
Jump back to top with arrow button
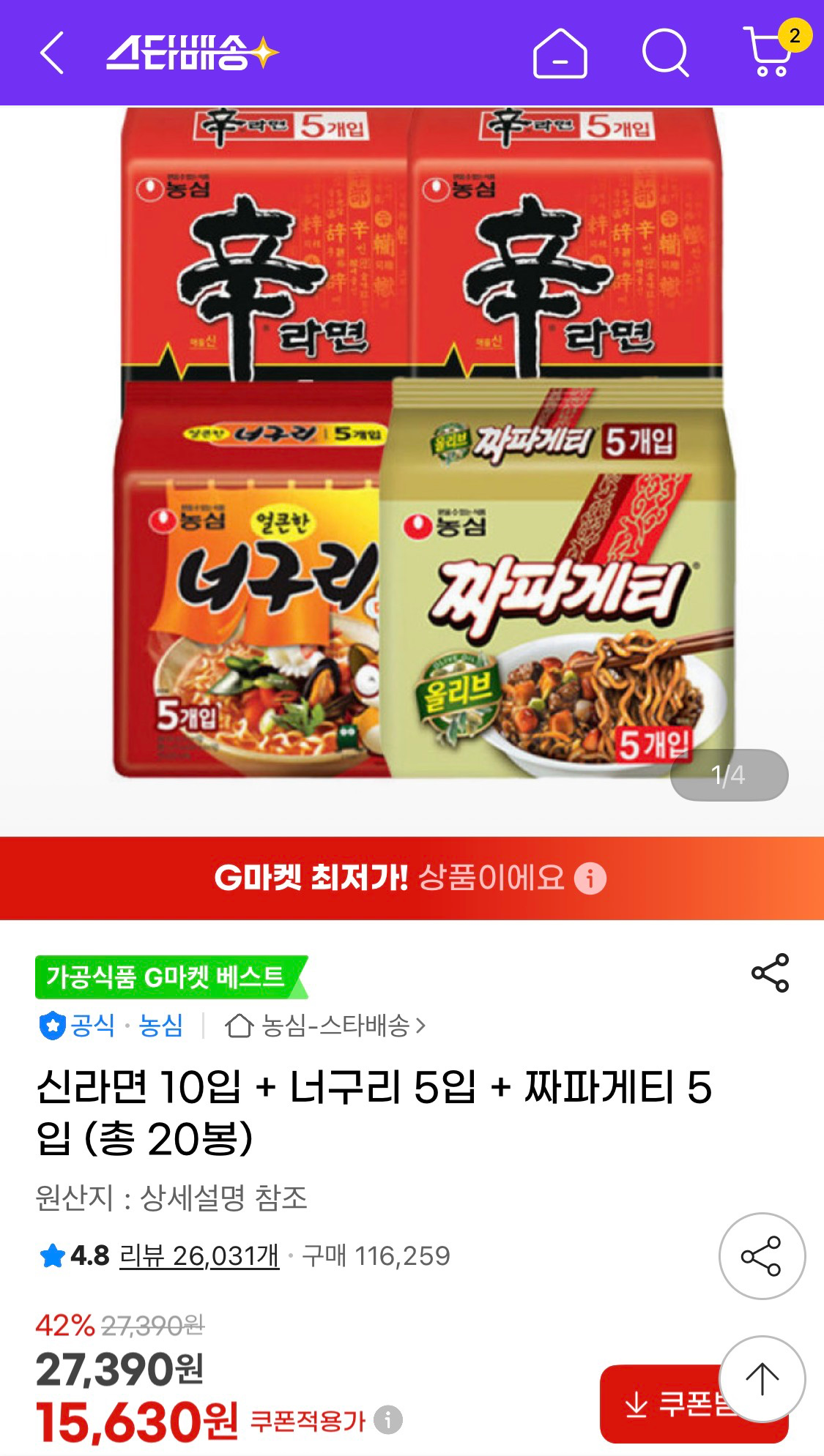pyautogui.click(x=762, y=1379)
